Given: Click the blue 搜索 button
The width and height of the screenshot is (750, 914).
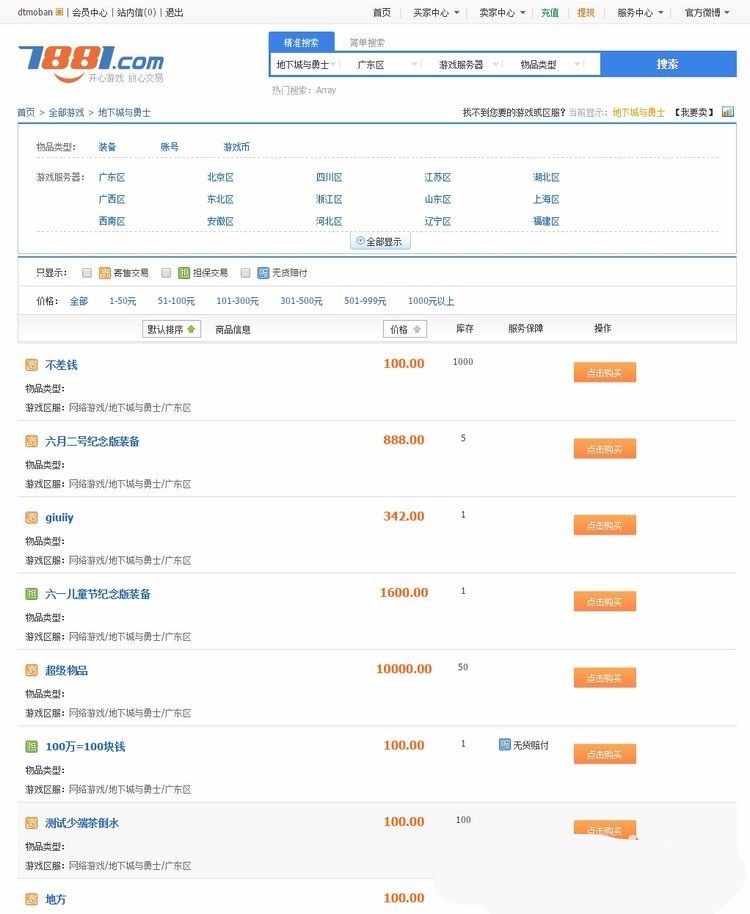Looking at the screenshot, I should (668, 63).
